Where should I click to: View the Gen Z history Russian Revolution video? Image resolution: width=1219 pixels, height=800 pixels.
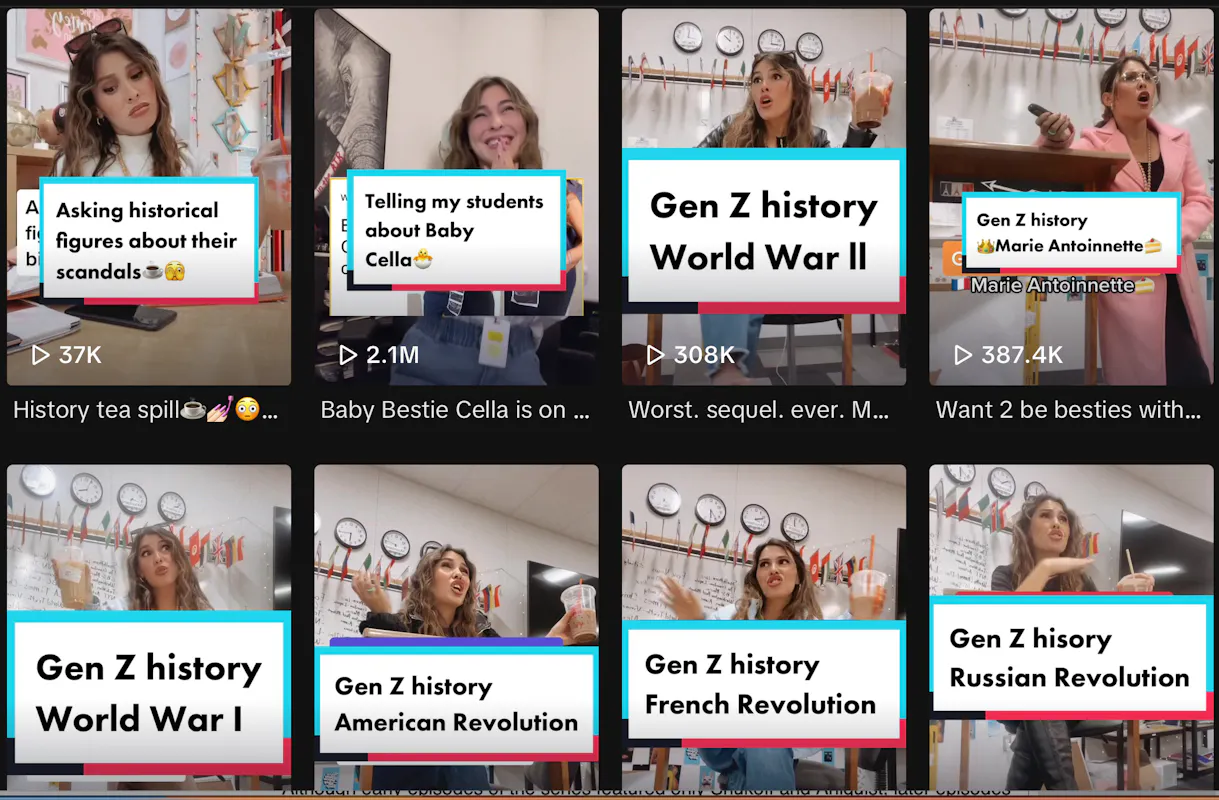[1071, 627]
